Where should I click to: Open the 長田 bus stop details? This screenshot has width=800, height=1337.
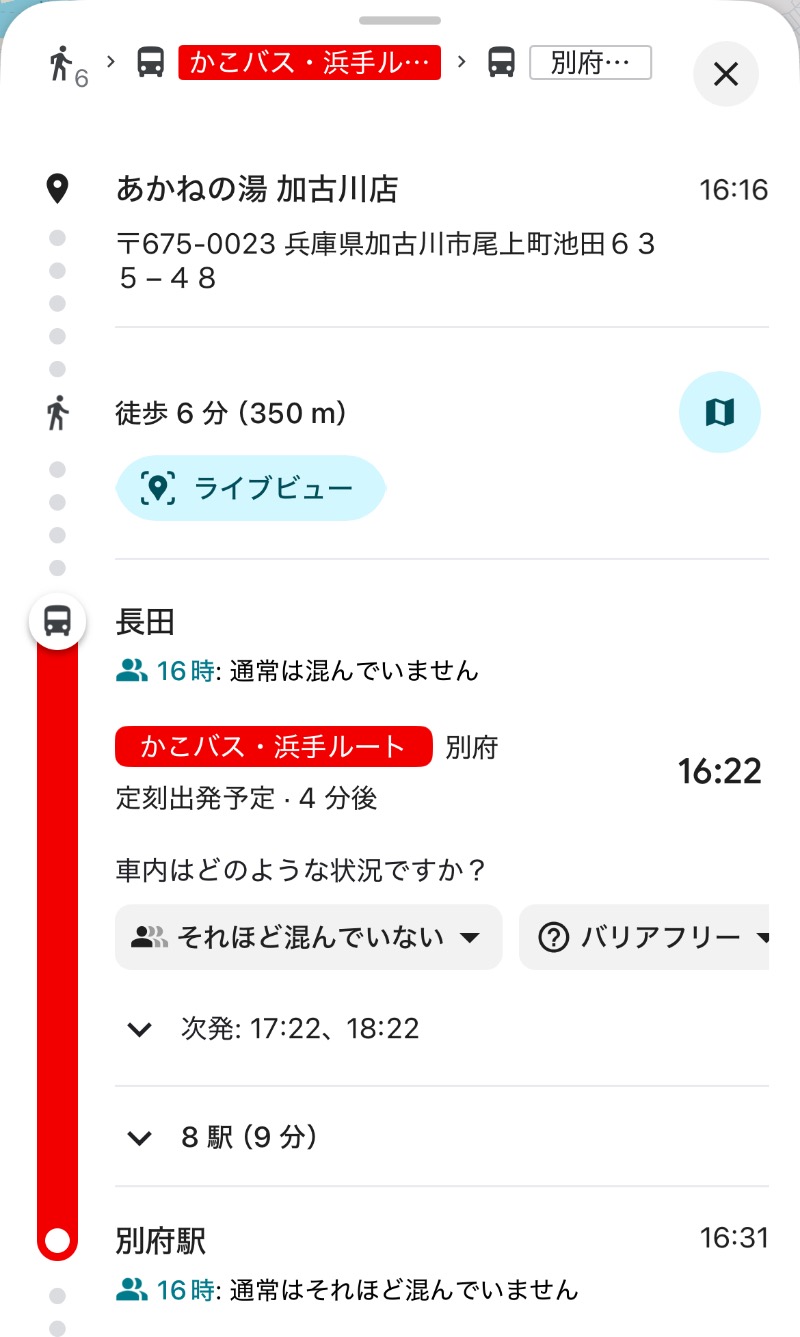coord(146,622)
